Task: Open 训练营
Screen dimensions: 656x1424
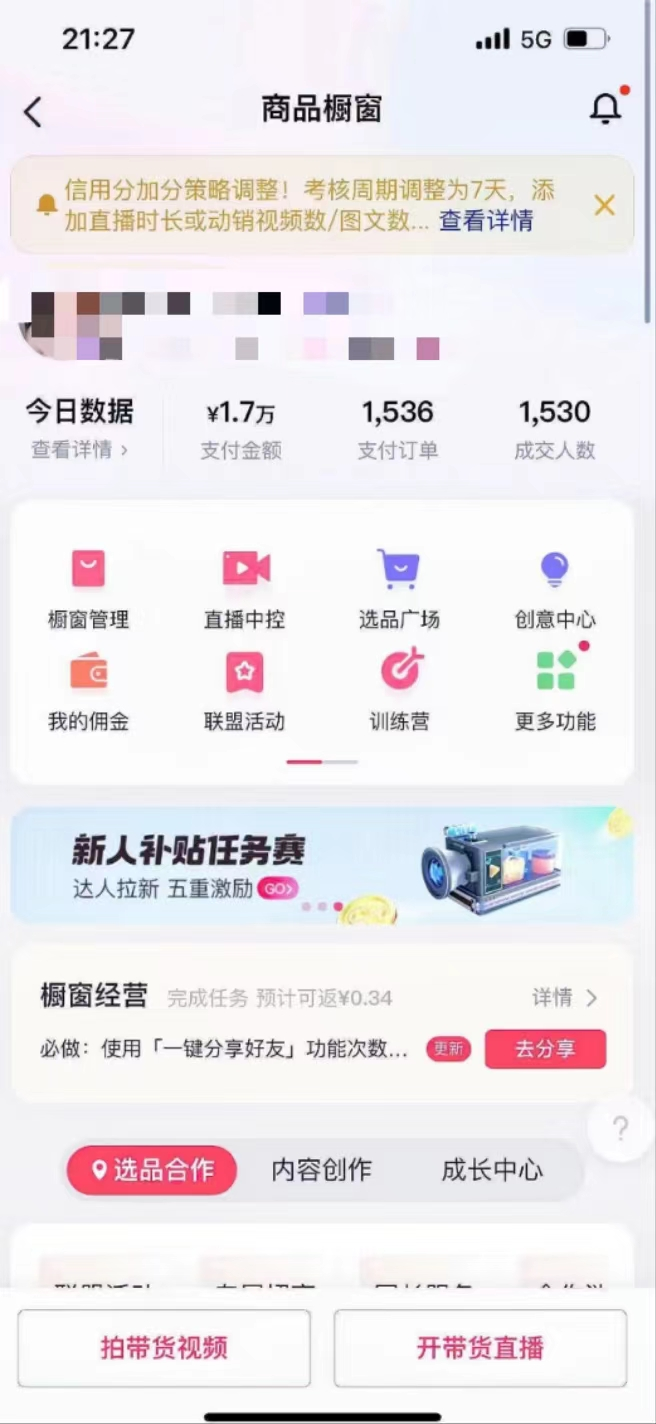Action: (399, 690)
